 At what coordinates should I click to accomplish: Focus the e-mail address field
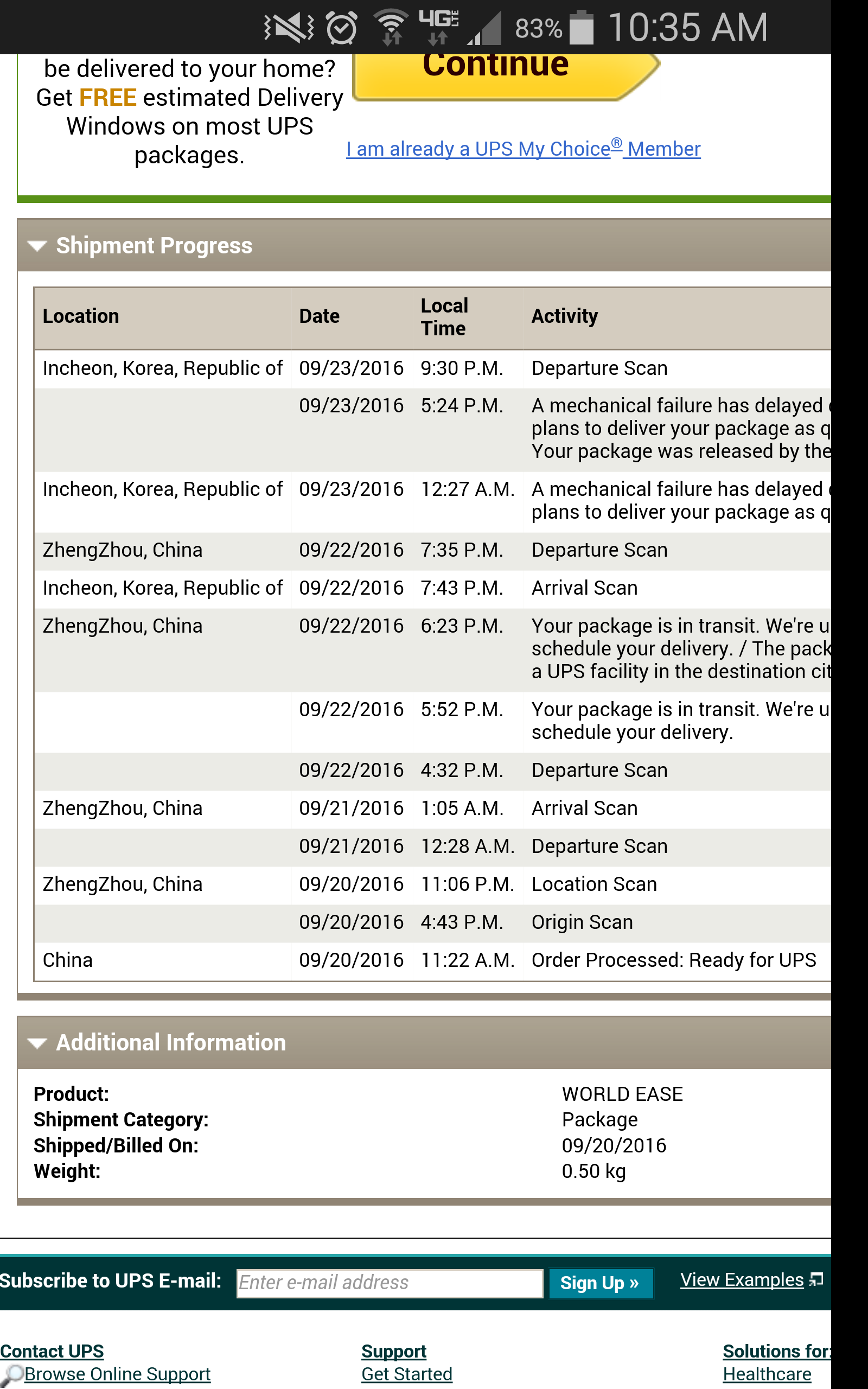click(x=390, y=1283)
